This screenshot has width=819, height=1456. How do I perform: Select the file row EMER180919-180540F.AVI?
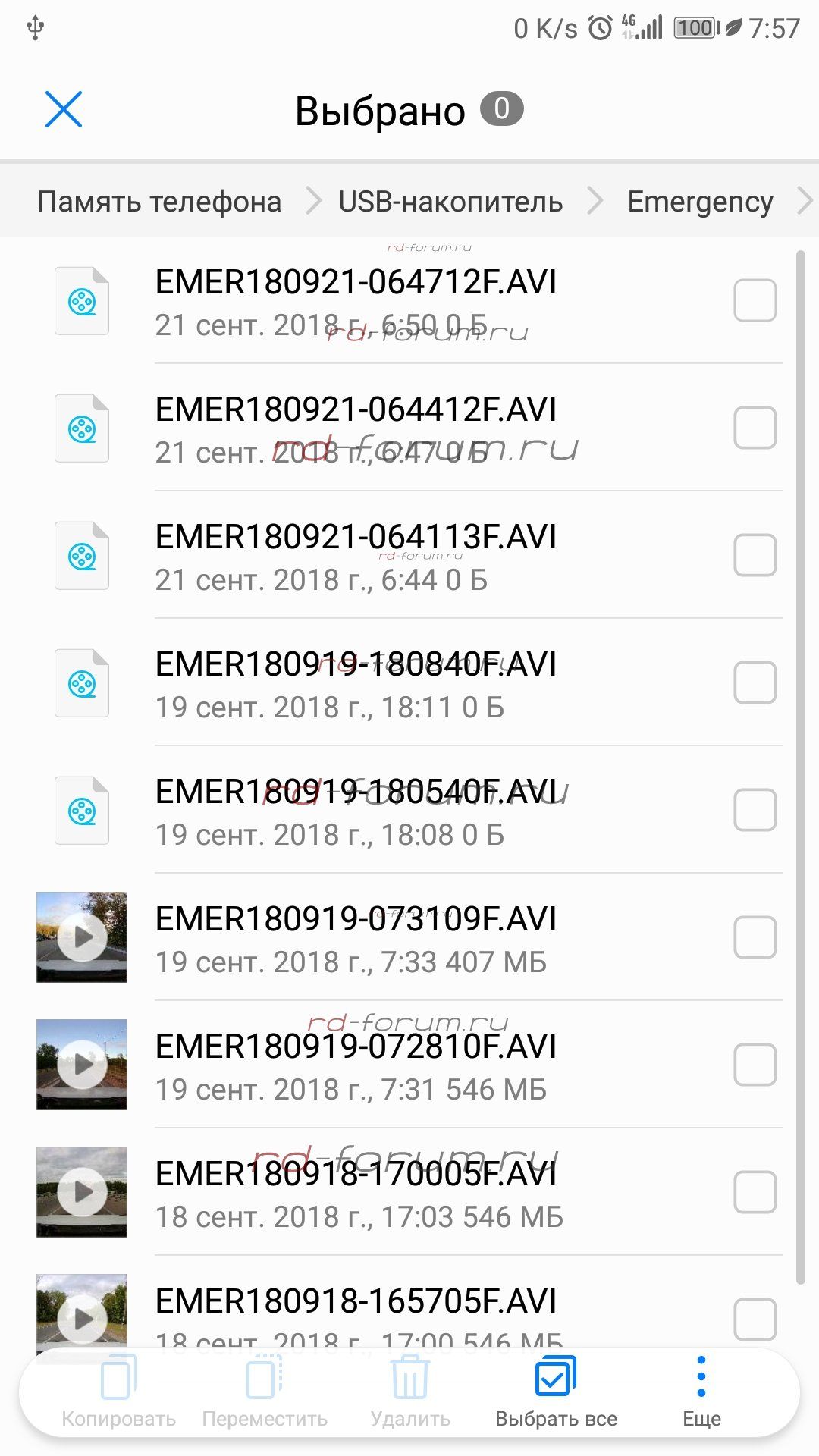point(356,810)
